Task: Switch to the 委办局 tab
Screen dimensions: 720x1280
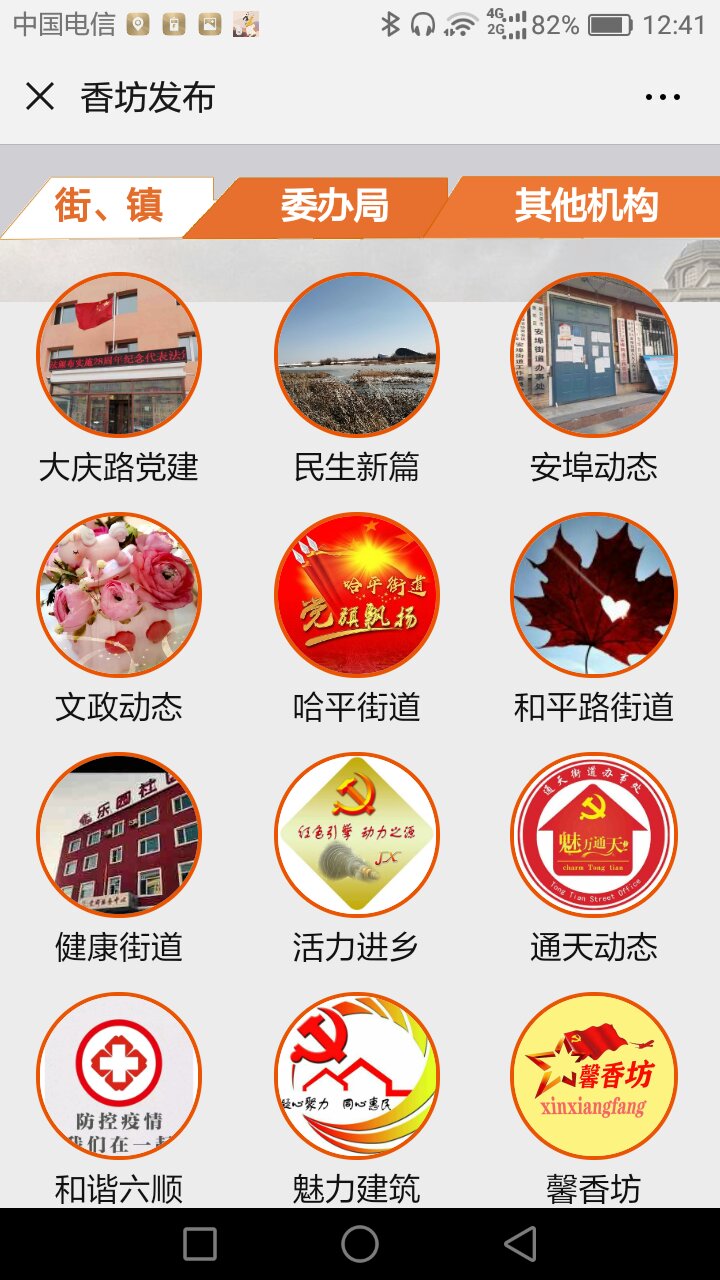Action: coord(334,207)
